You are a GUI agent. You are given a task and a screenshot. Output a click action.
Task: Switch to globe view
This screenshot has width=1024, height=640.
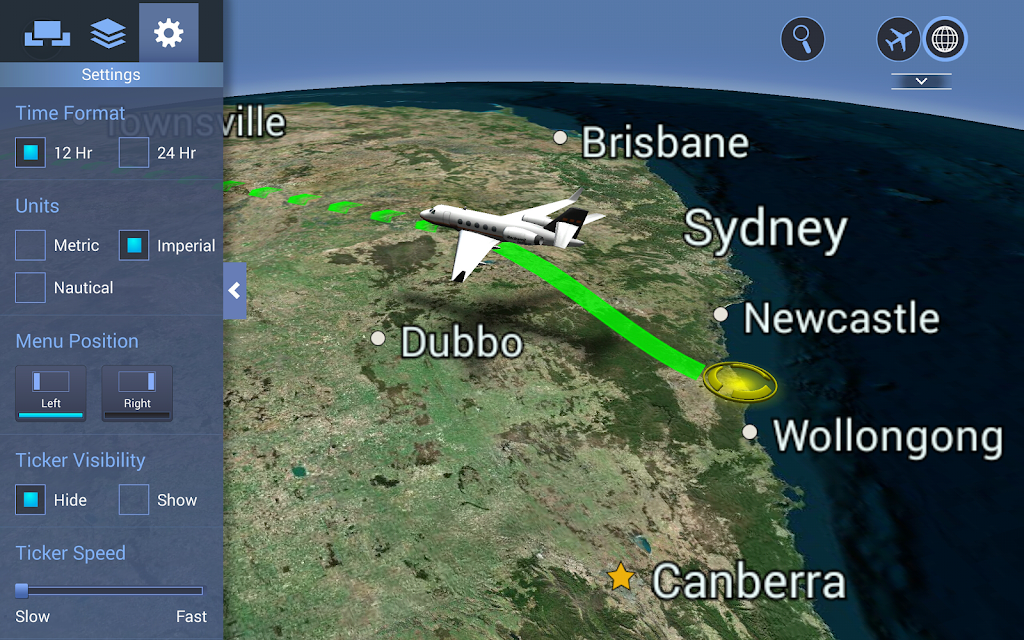coord(945,40)
